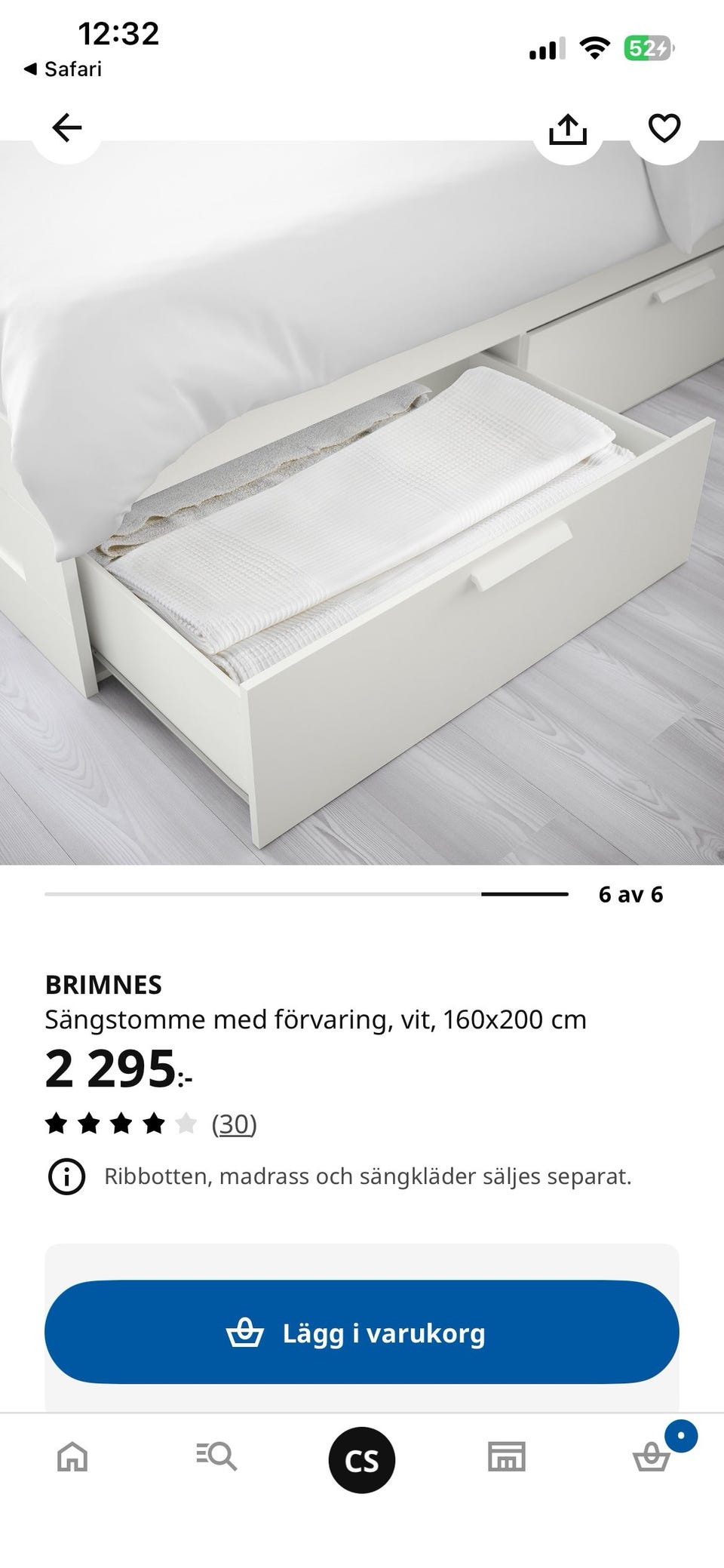Open the store tab

[506, 1457]
